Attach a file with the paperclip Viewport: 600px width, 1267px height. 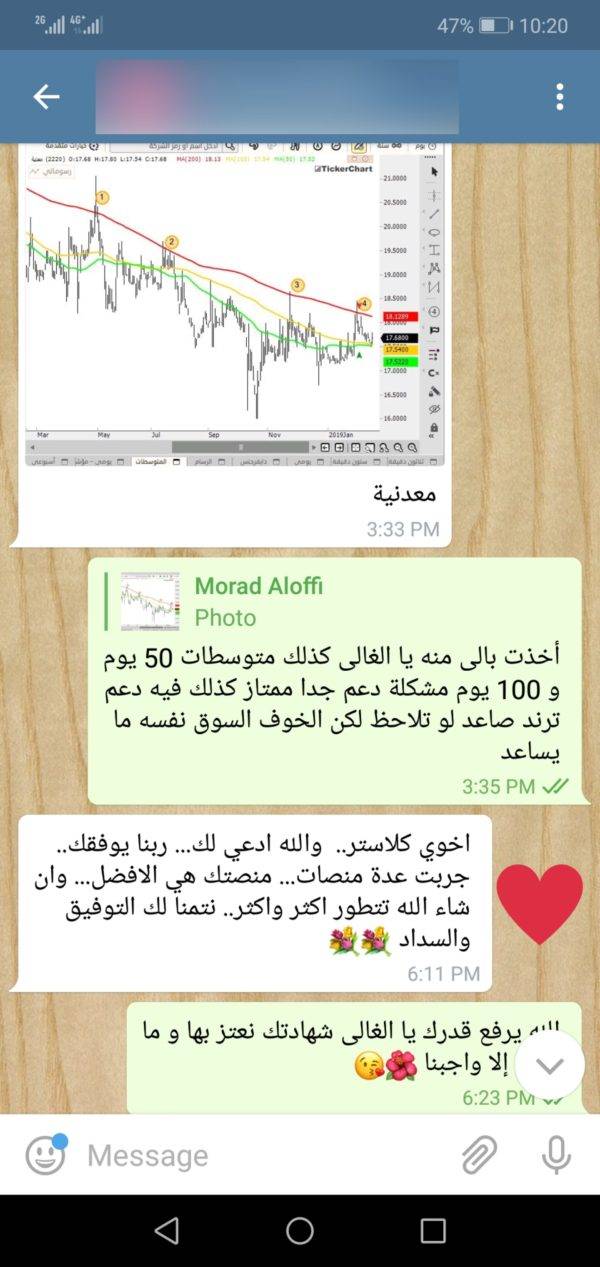click(480, 1156)
